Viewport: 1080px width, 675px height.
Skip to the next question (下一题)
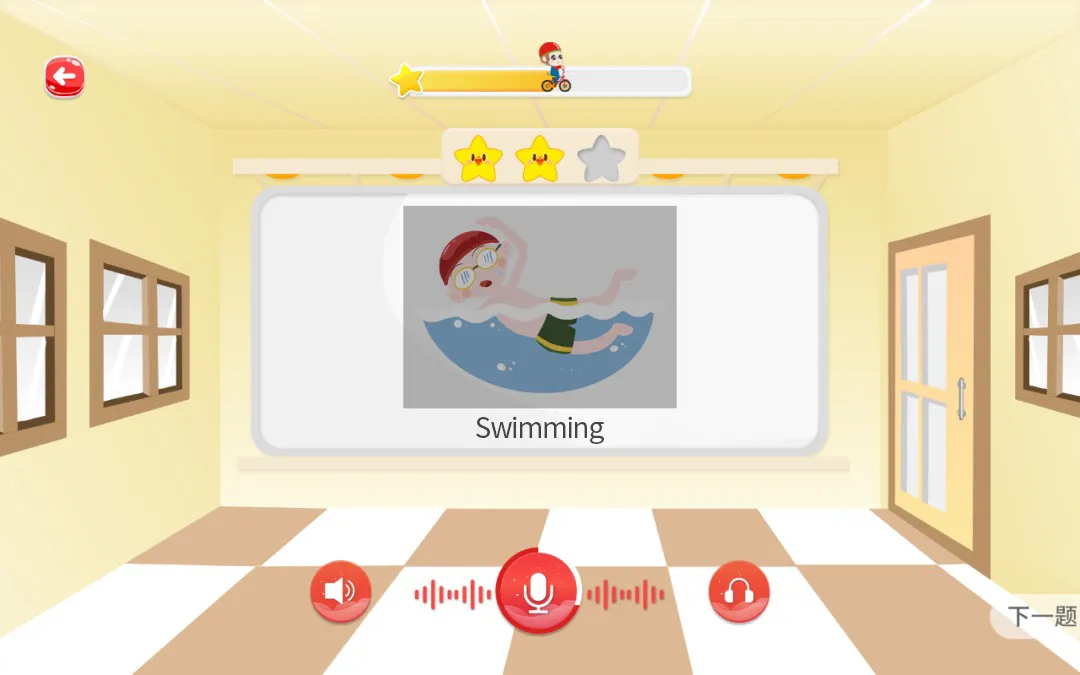pos(1040,616)
